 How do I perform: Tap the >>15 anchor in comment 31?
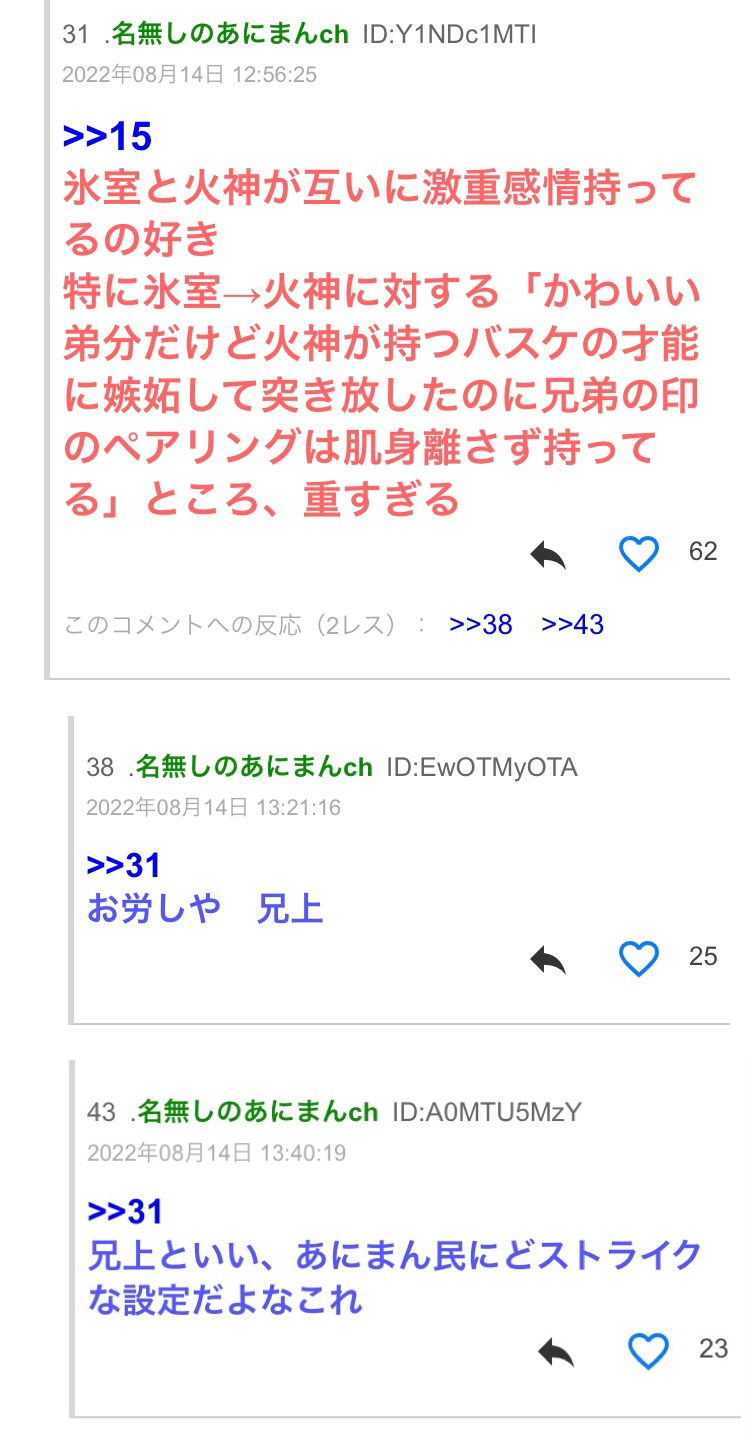[x=107, y=137]
